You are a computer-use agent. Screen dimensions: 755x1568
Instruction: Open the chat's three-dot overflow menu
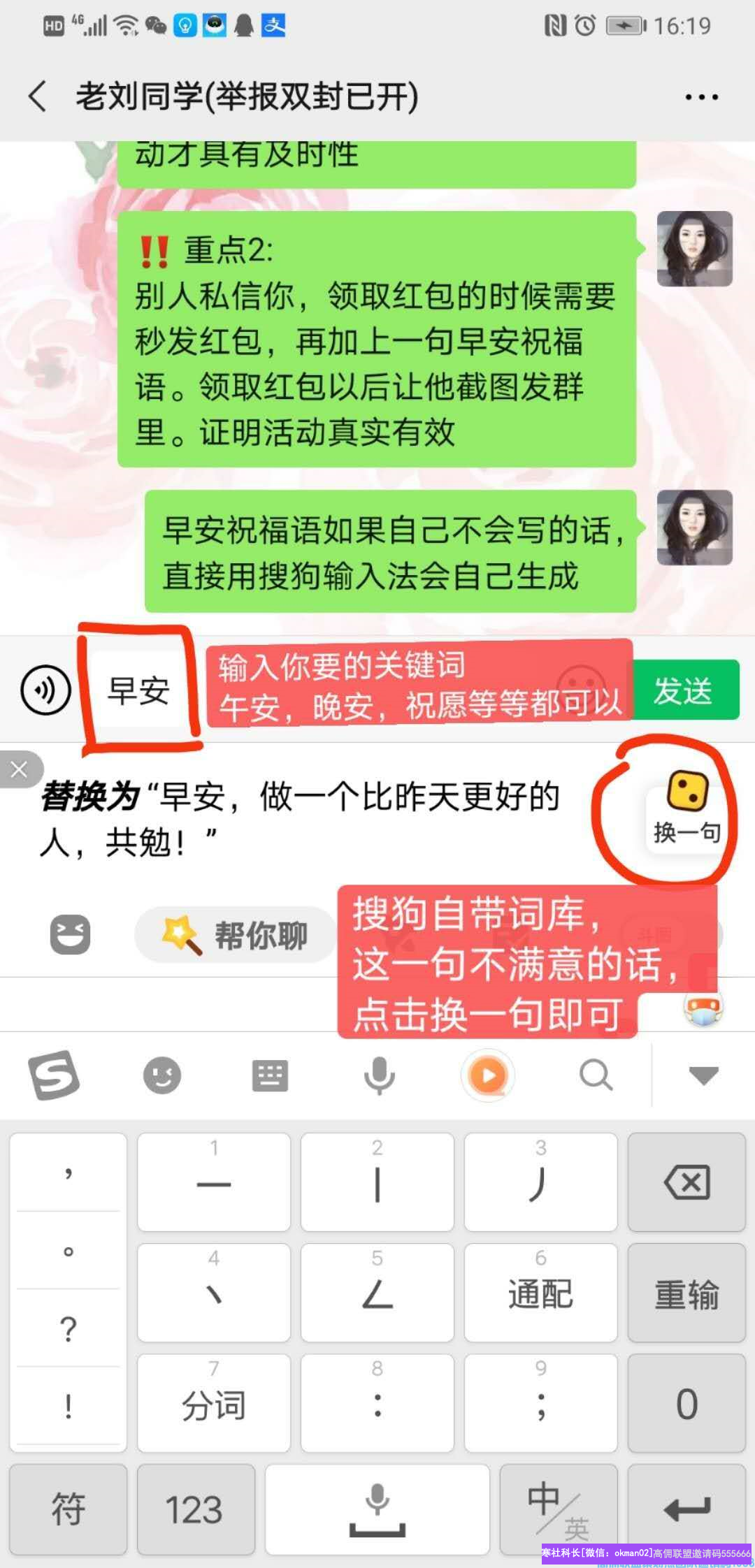[701, 97]
